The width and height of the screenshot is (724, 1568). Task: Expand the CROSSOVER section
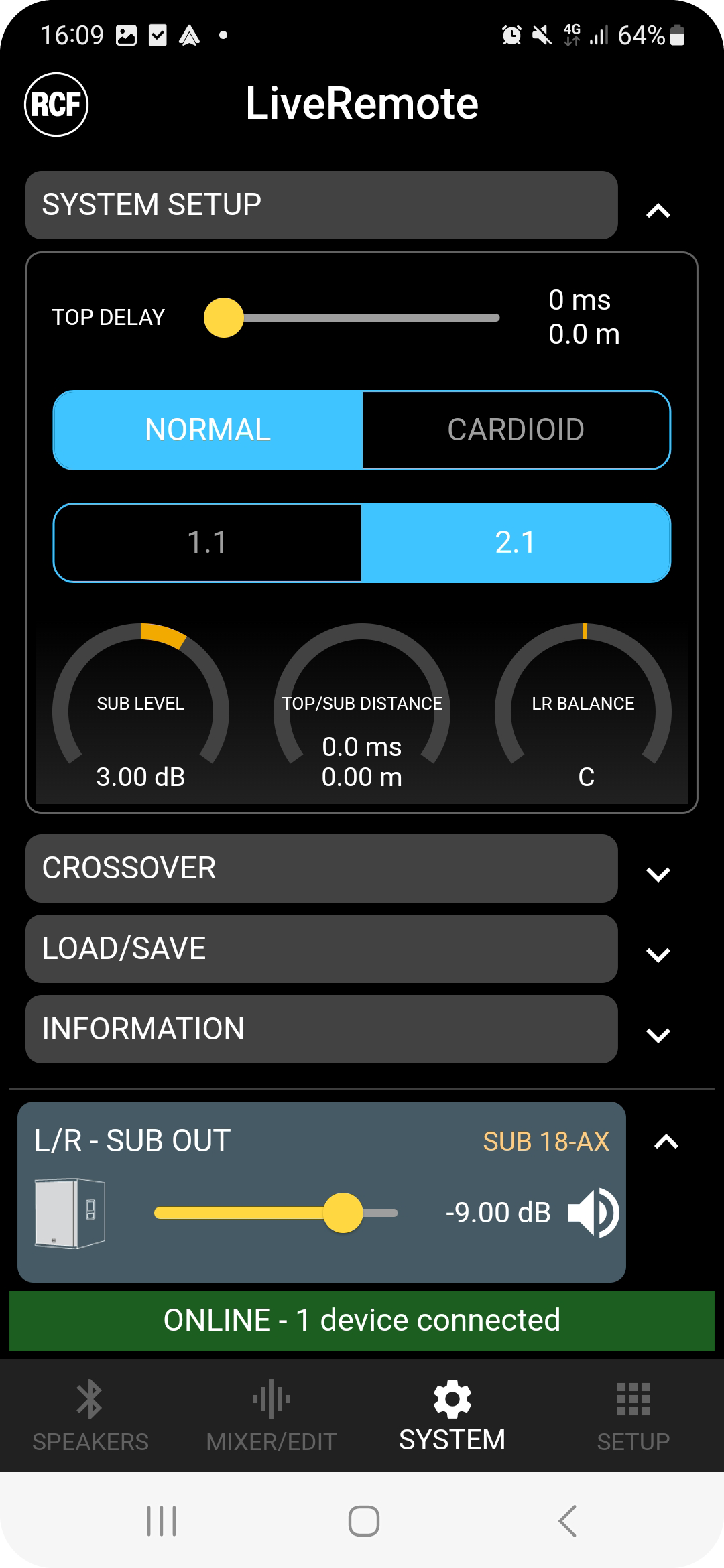[658, 874]
